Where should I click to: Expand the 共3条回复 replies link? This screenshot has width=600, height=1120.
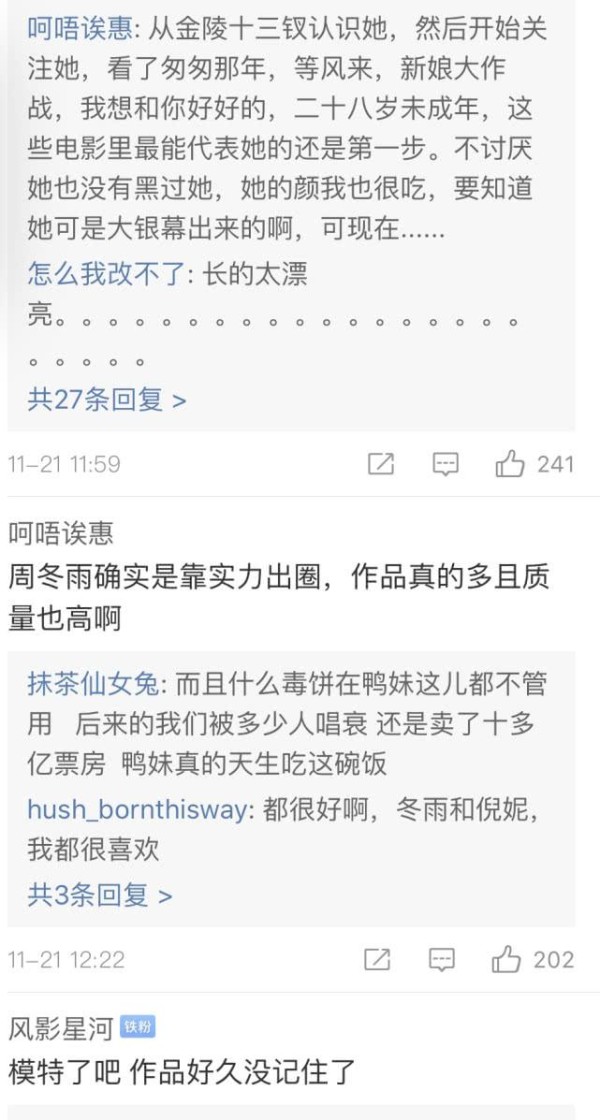[x=99, y=895]
